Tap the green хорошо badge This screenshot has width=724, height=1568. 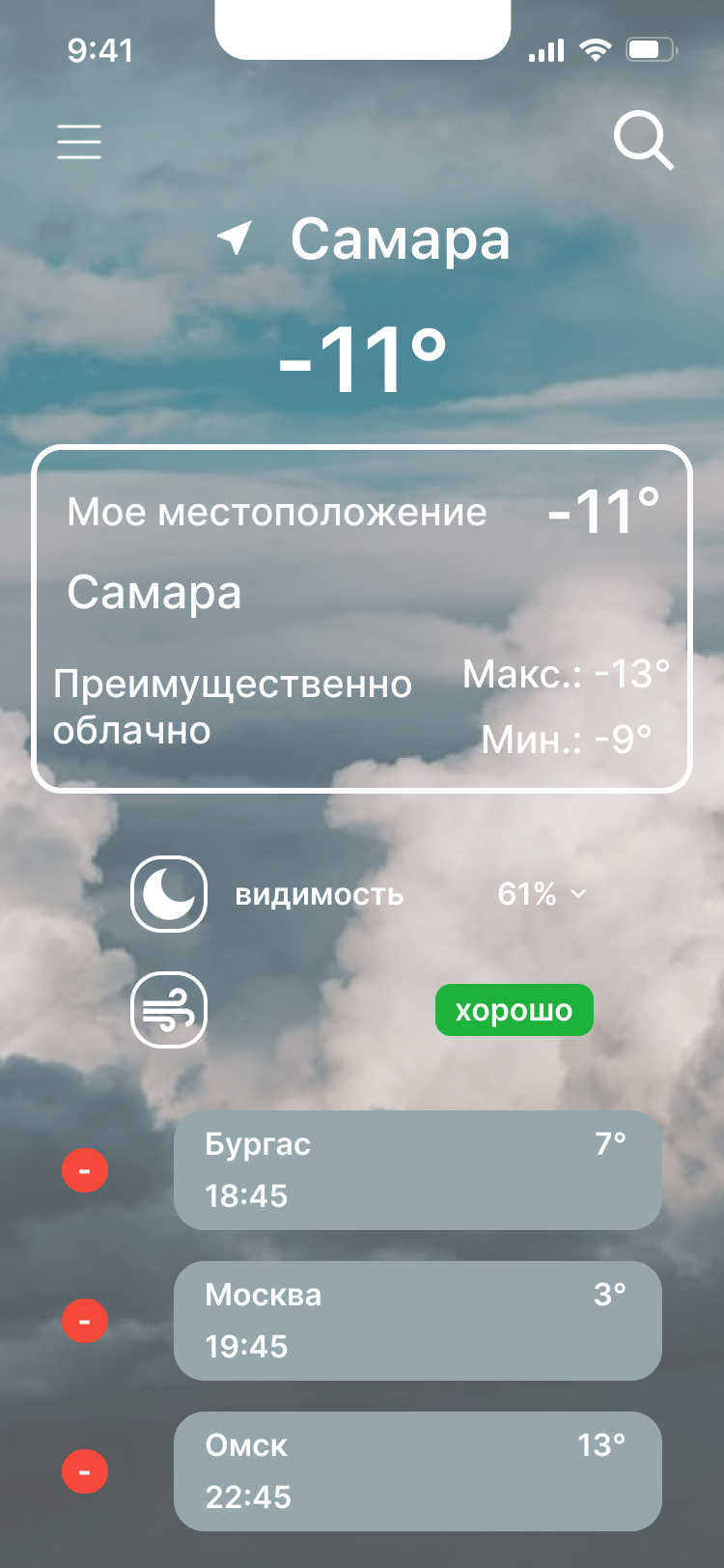514,1010
